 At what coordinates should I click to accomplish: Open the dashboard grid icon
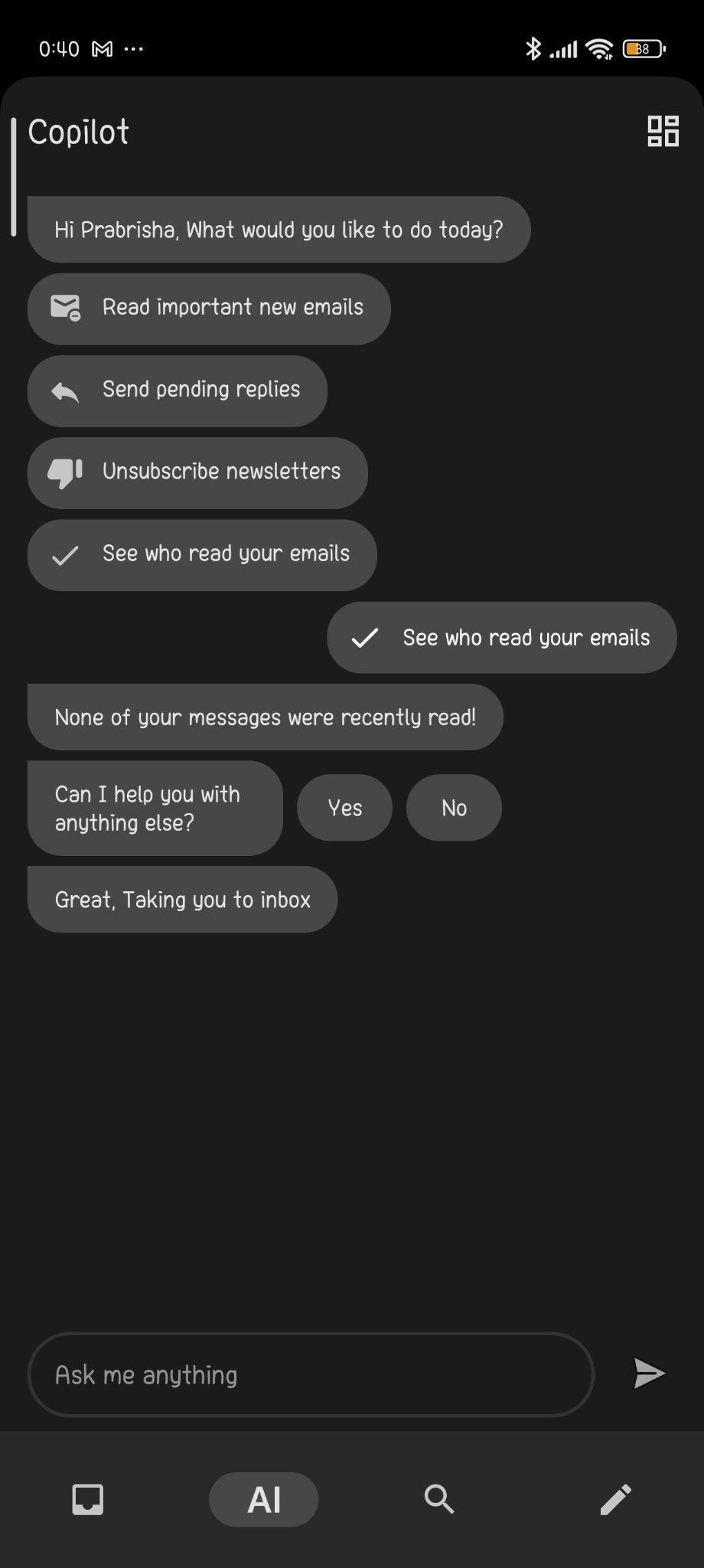click(663, 131)
